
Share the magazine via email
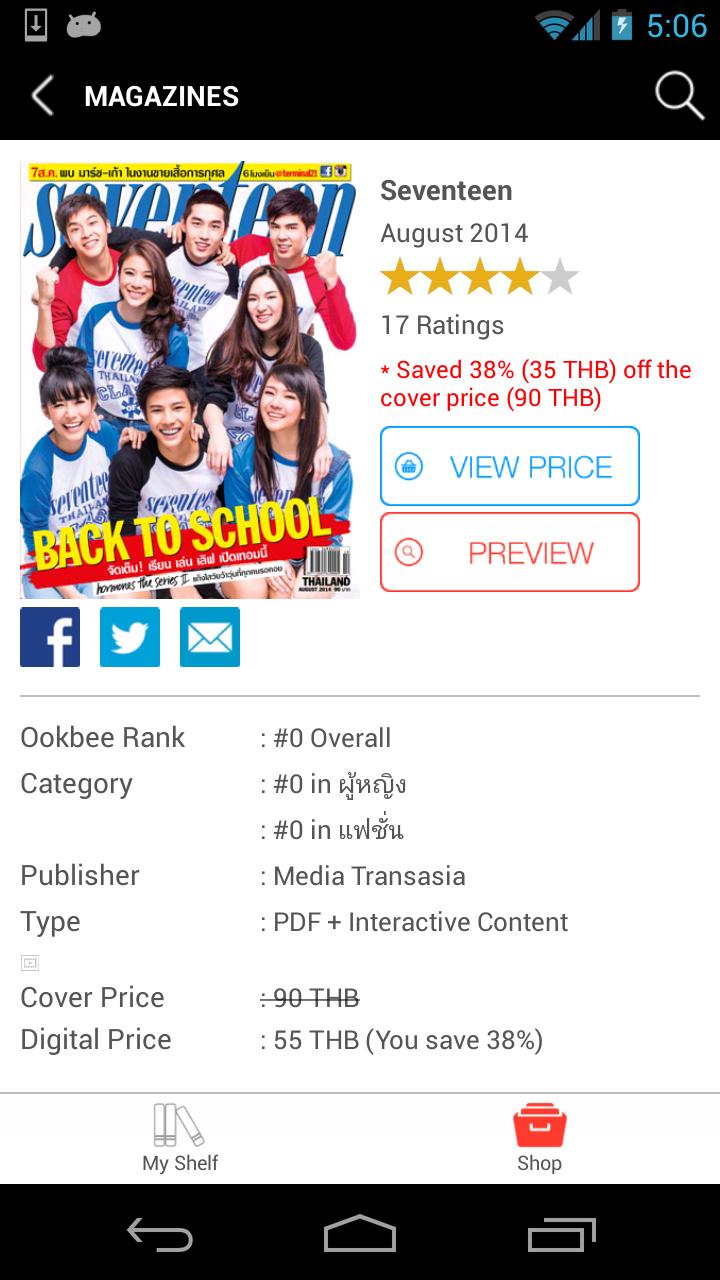point(210,637)
